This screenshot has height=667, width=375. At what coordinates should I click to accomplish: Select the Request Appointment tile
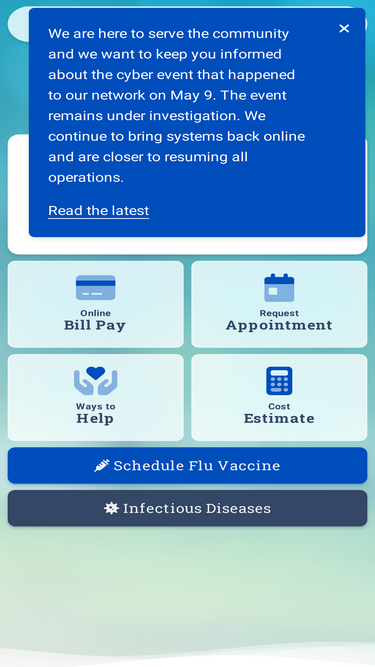pos(279,304)
